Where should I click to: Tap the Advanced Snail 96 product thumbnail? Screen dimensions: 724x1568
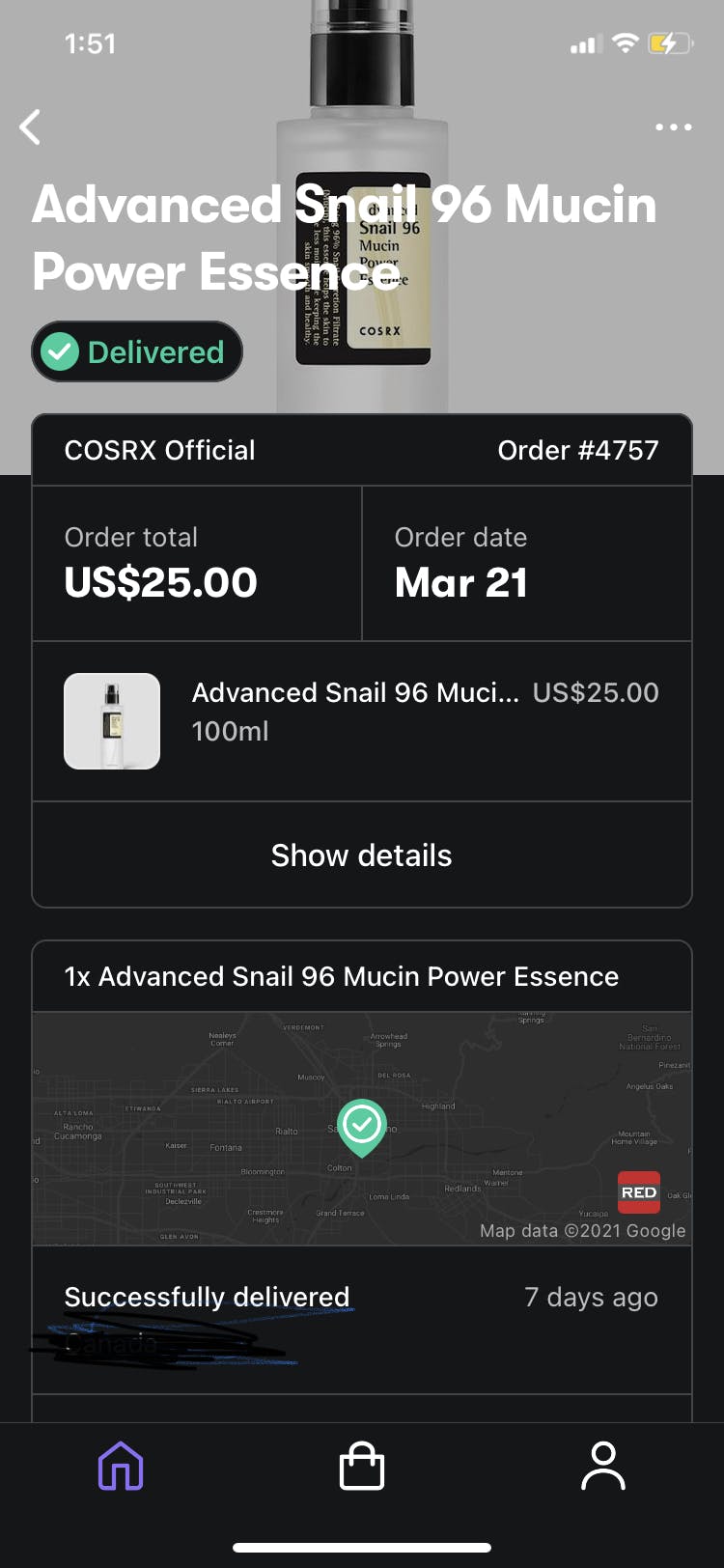(111, 721)
